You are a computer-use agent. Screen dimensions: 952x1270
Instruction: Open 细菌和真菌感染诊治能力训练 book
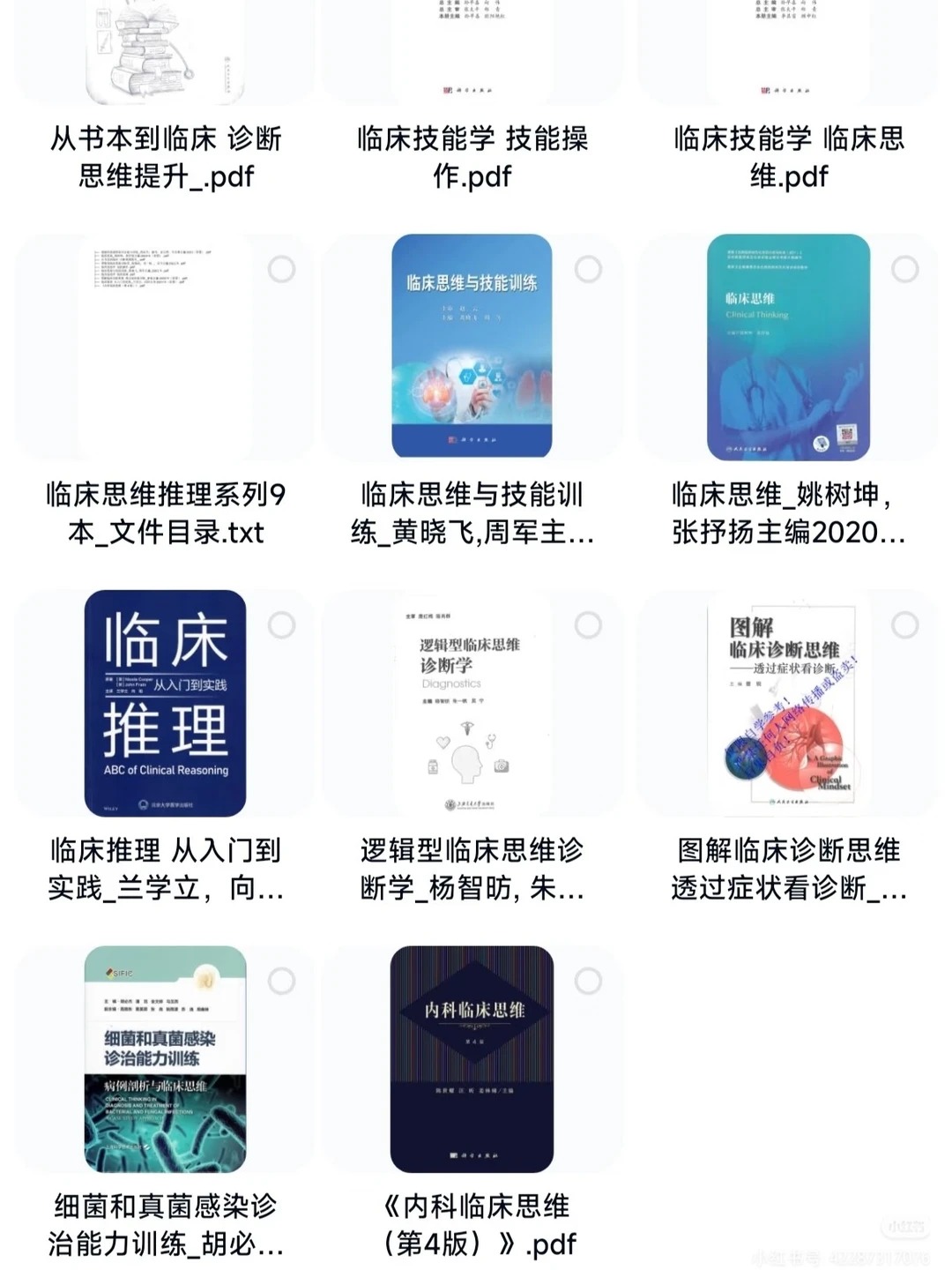165,1058
